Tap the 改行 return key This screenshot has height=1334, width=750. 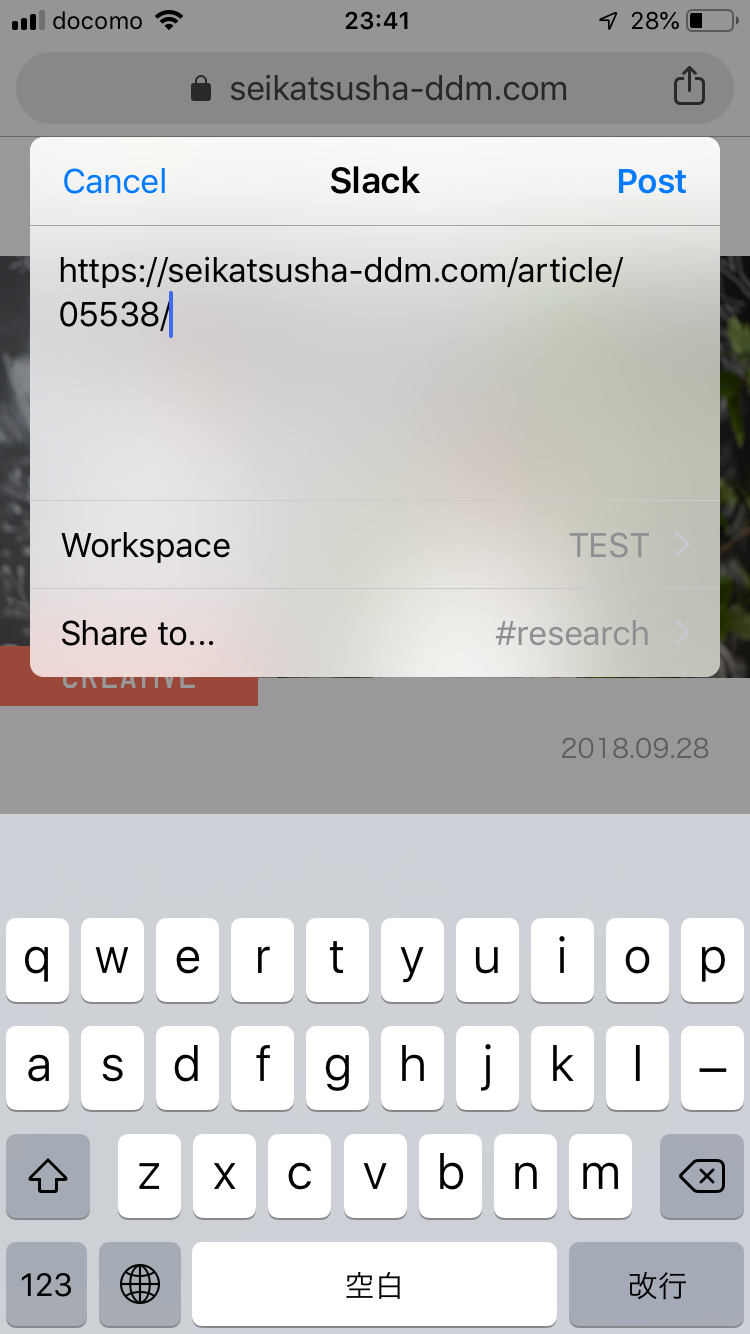tap(656, 1284)
